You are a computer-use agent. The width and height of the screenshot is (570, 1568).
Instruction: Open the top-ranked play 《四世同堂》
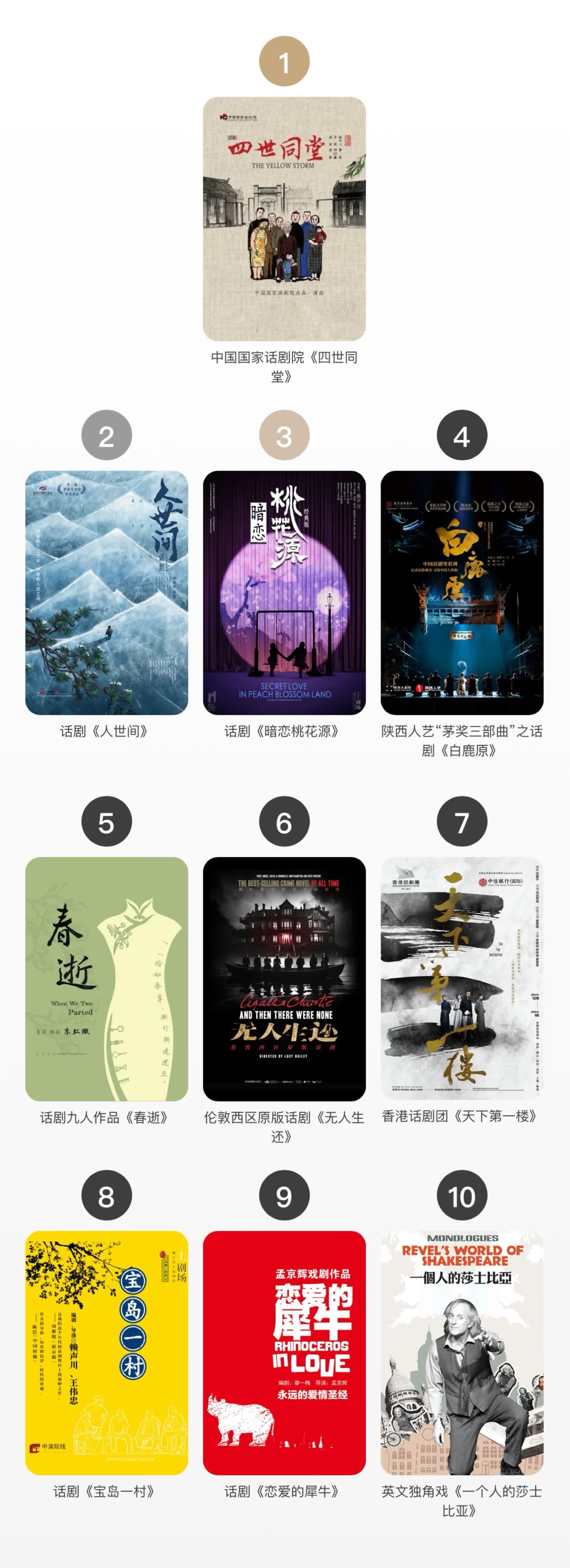pyautogui.click(x=284, y=219)
